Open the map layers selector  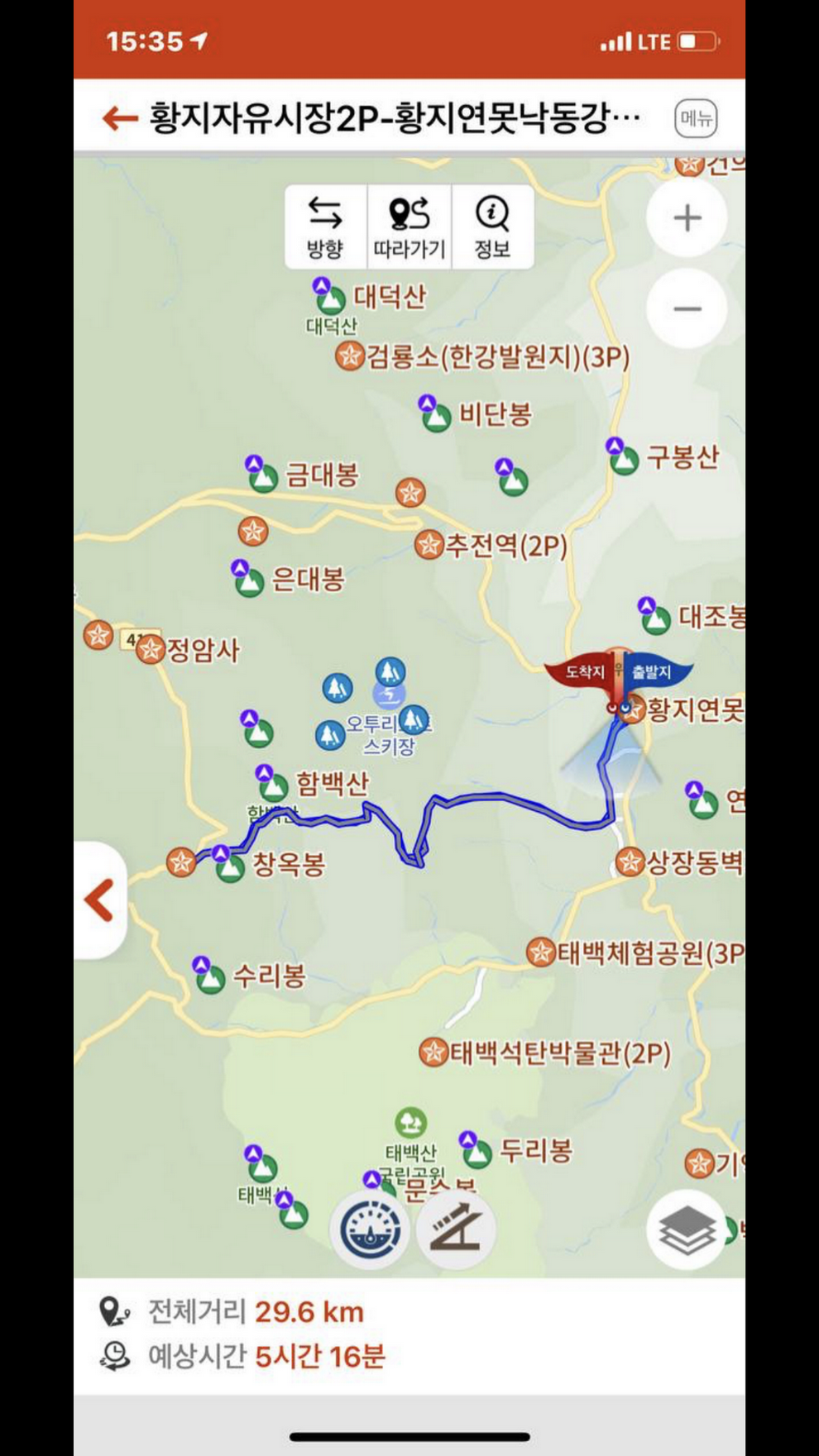(x=687, y=1230)
